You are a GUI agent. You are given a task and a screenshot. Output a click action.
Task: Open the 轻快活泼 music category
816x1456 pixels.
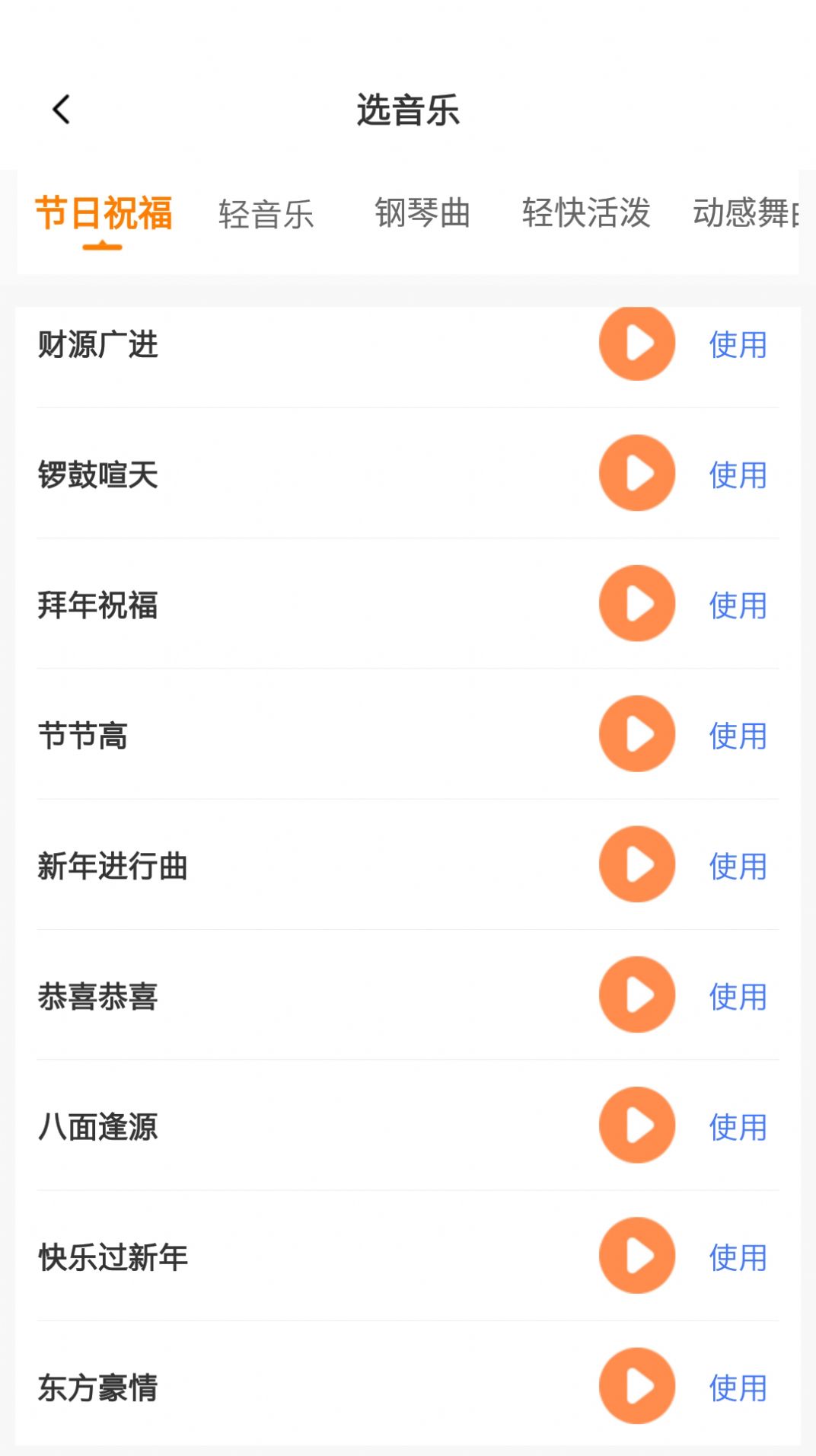[x=585, y=215]
